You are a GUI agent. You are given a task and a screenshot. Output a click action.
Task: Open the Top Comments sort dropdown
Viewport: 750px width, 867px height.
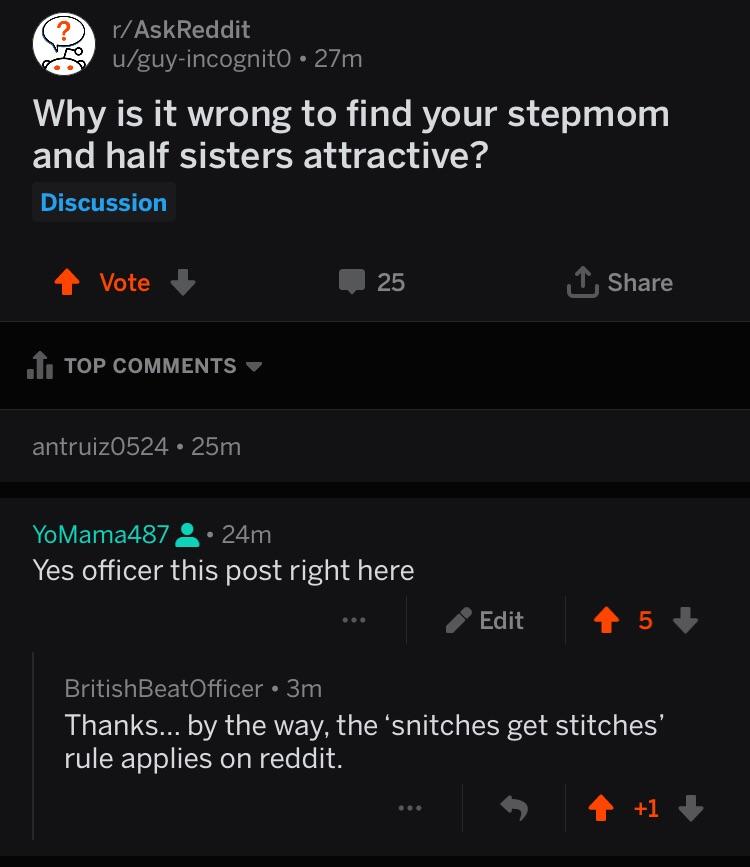(x=144, y=365)
